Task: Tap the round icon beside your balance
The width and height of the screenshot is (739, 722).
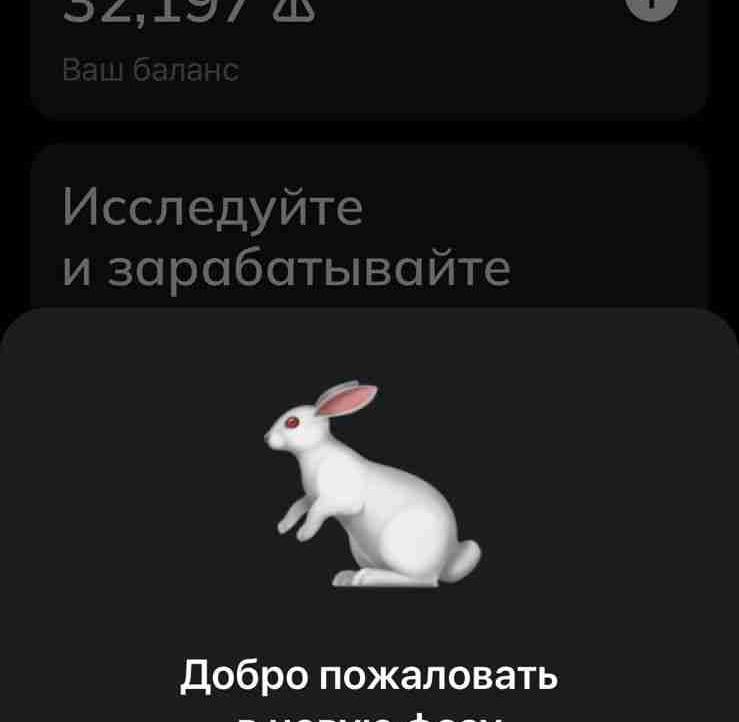Action: [651, 6]
